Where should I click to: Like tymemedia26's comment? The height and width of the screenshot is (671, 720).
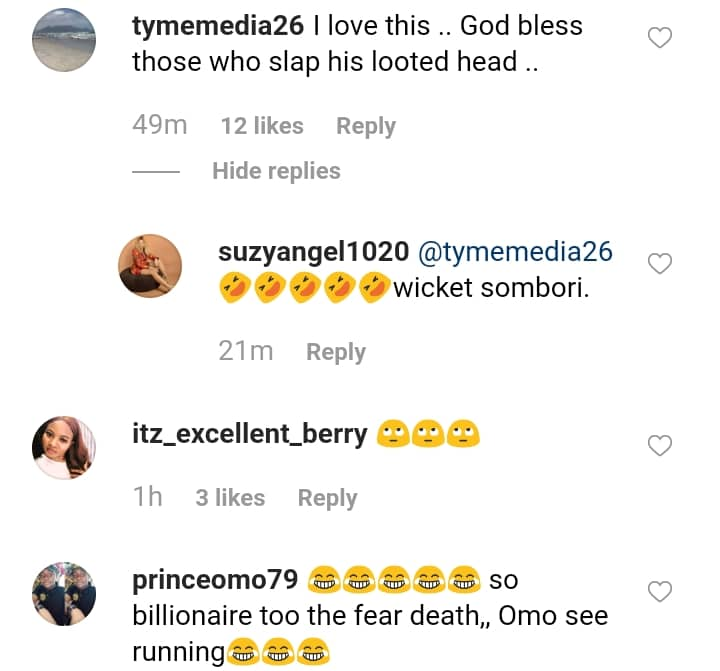tap(660, 39)
